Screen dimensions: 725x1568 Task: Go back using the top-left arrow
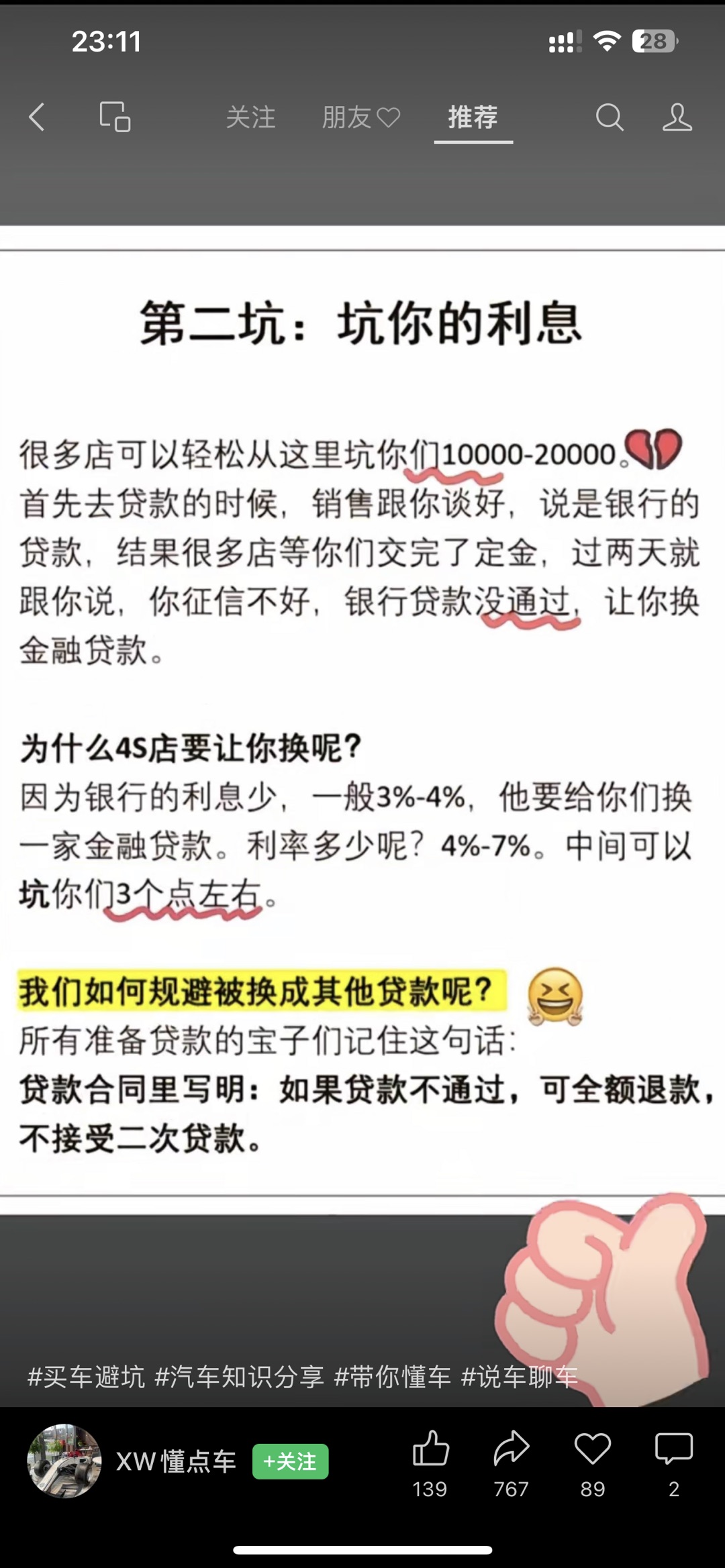coord(37,117)
